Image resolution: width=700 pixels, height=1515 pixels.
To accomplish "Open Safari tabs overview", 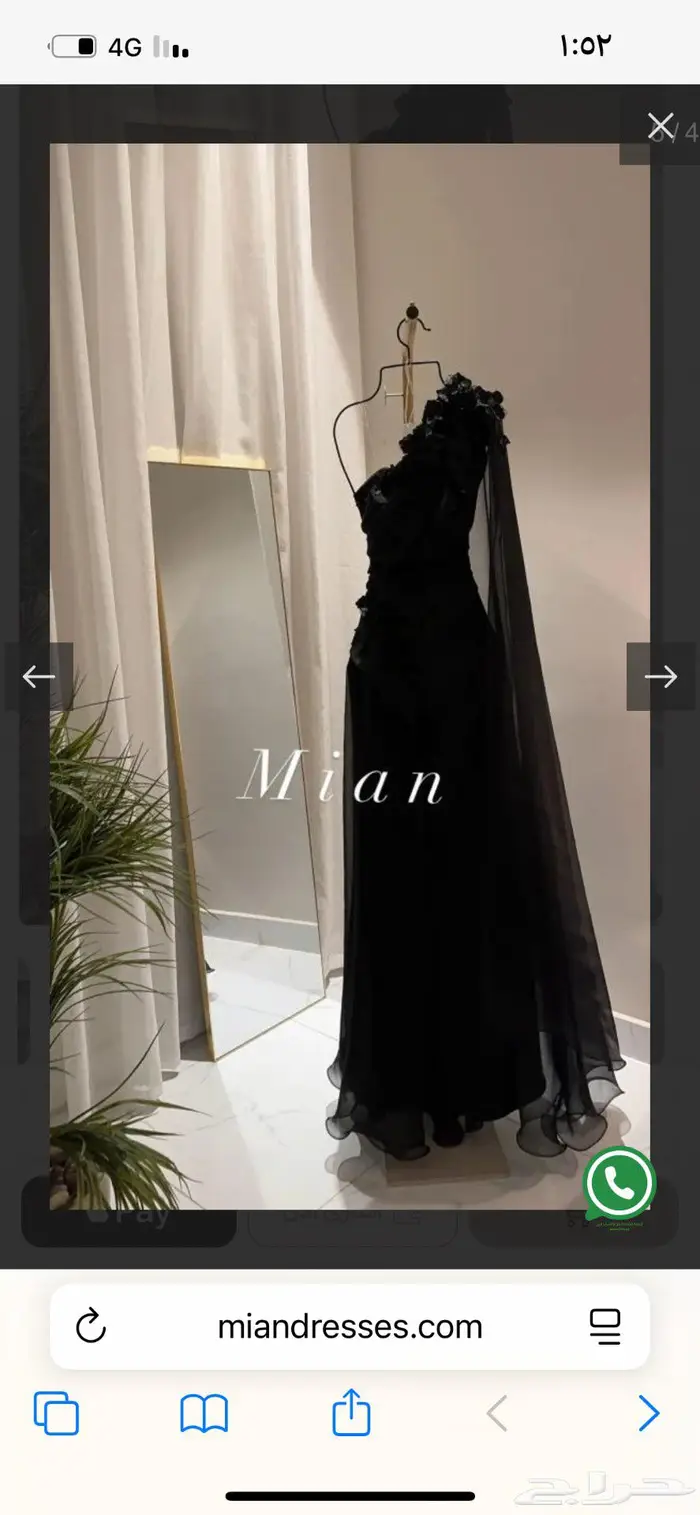I will pos(56,1414).
